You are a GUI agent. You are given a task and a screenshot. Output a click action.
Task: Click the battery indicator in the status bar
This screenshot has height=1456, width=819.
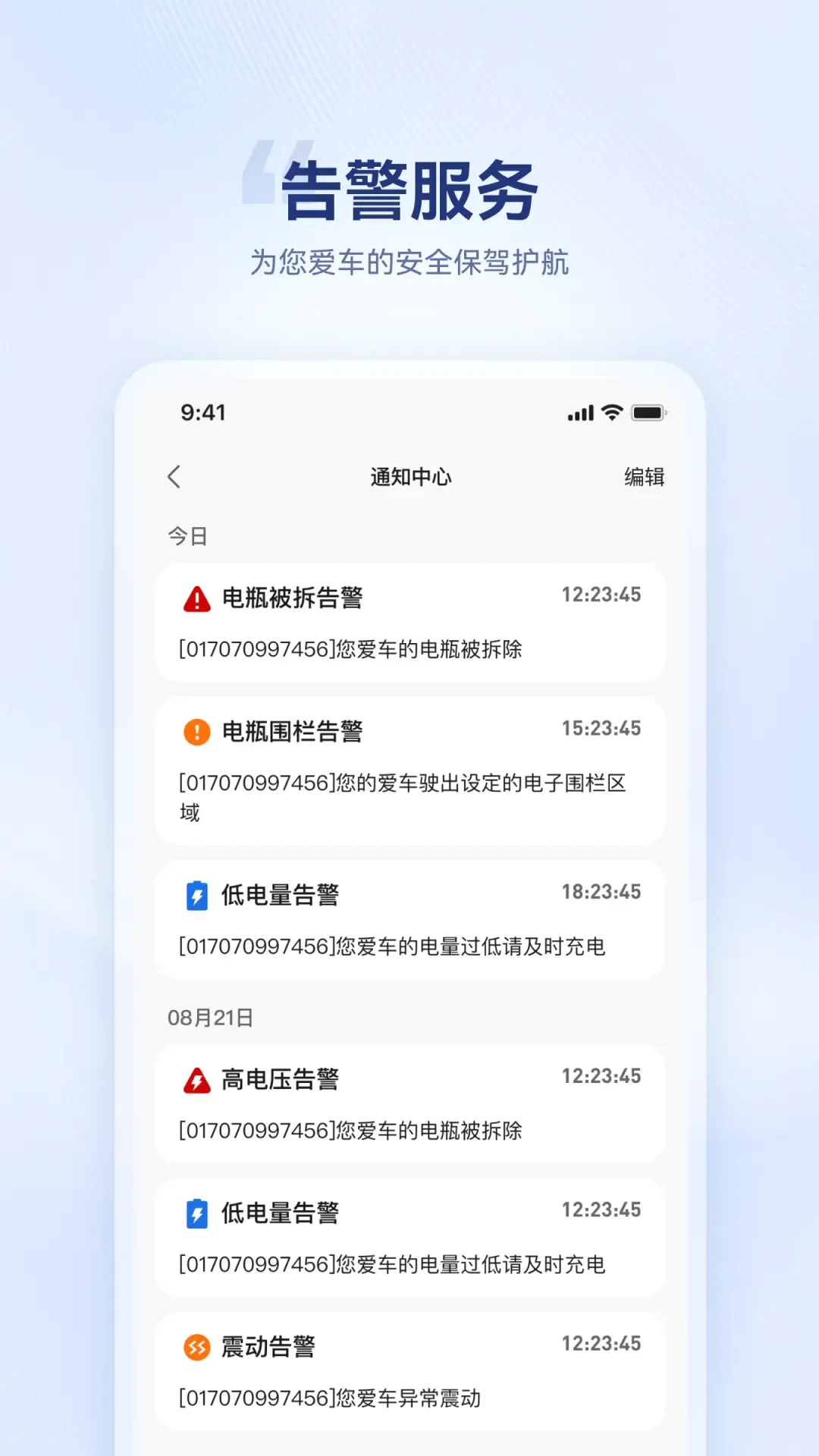(646, 413)
